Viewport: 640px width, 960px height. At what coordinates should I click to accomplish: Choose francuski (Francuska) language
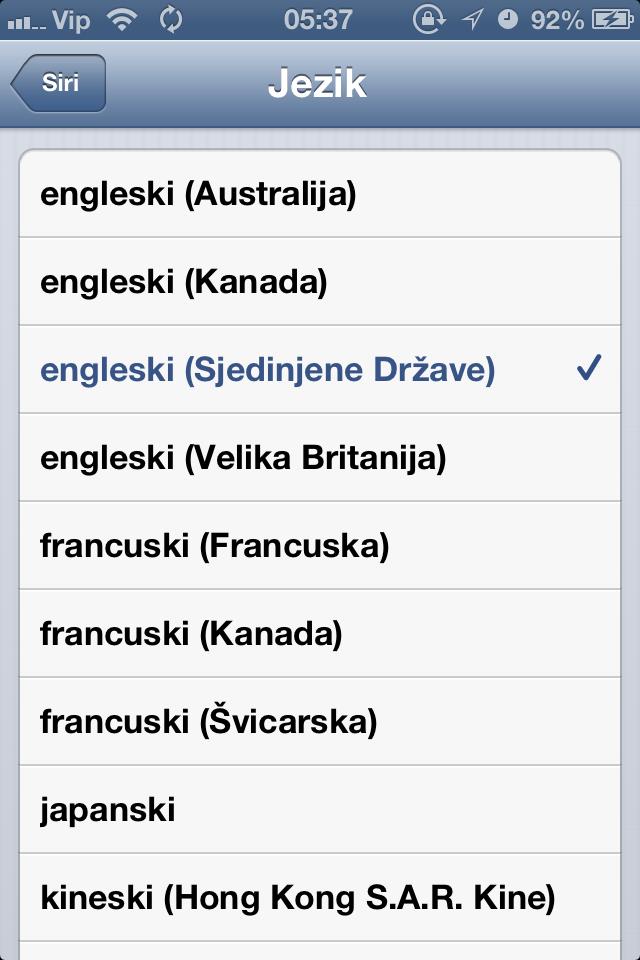tap(320, 546)
